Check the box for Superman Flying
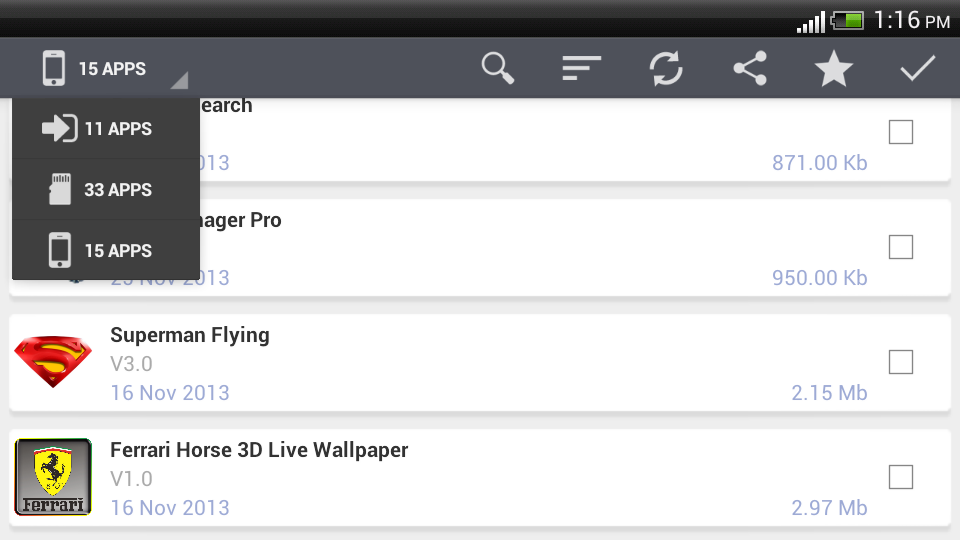Viewport: 960px width, 540px height. tap(901, 362)
